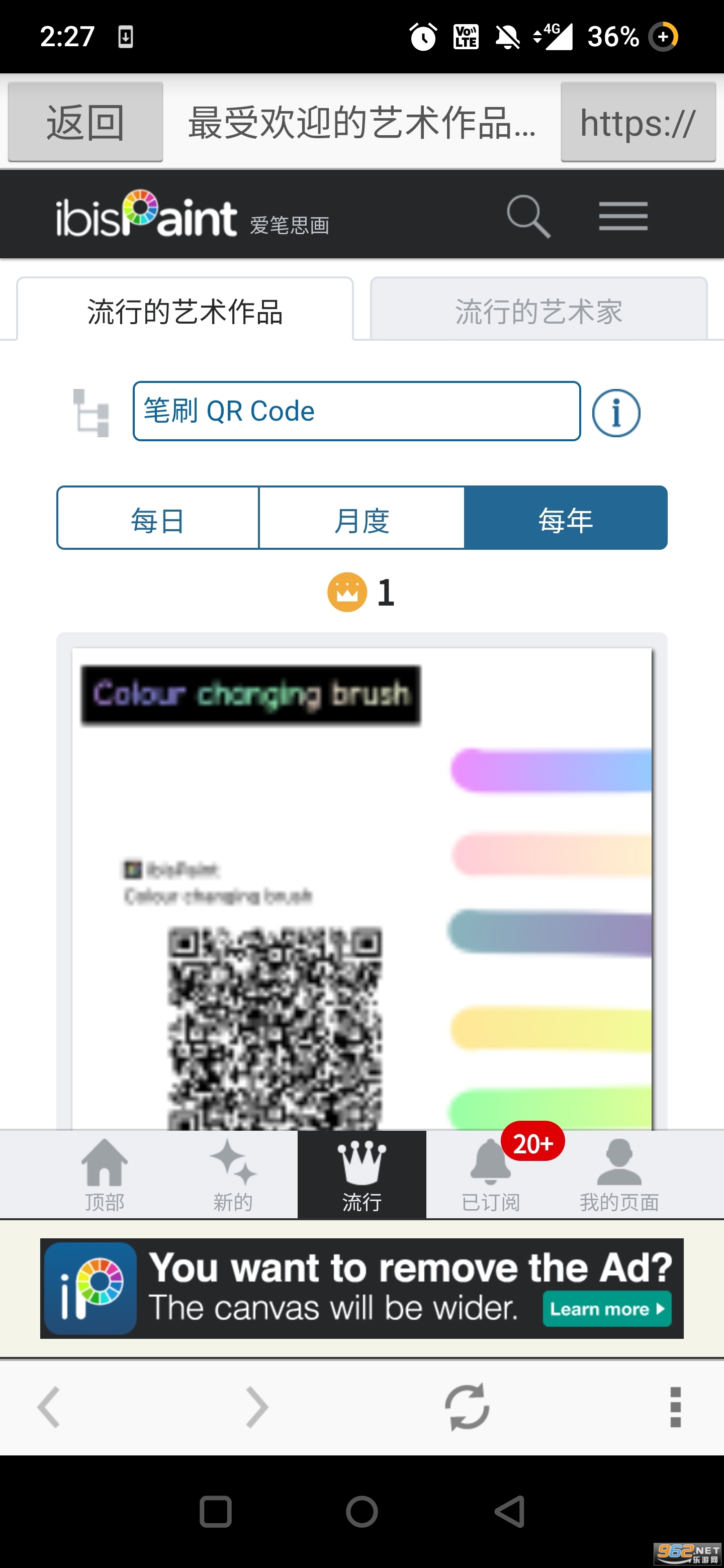Tap the 返回 back button
Viewport: 724px width, 1568px height.
pos(85,122)
